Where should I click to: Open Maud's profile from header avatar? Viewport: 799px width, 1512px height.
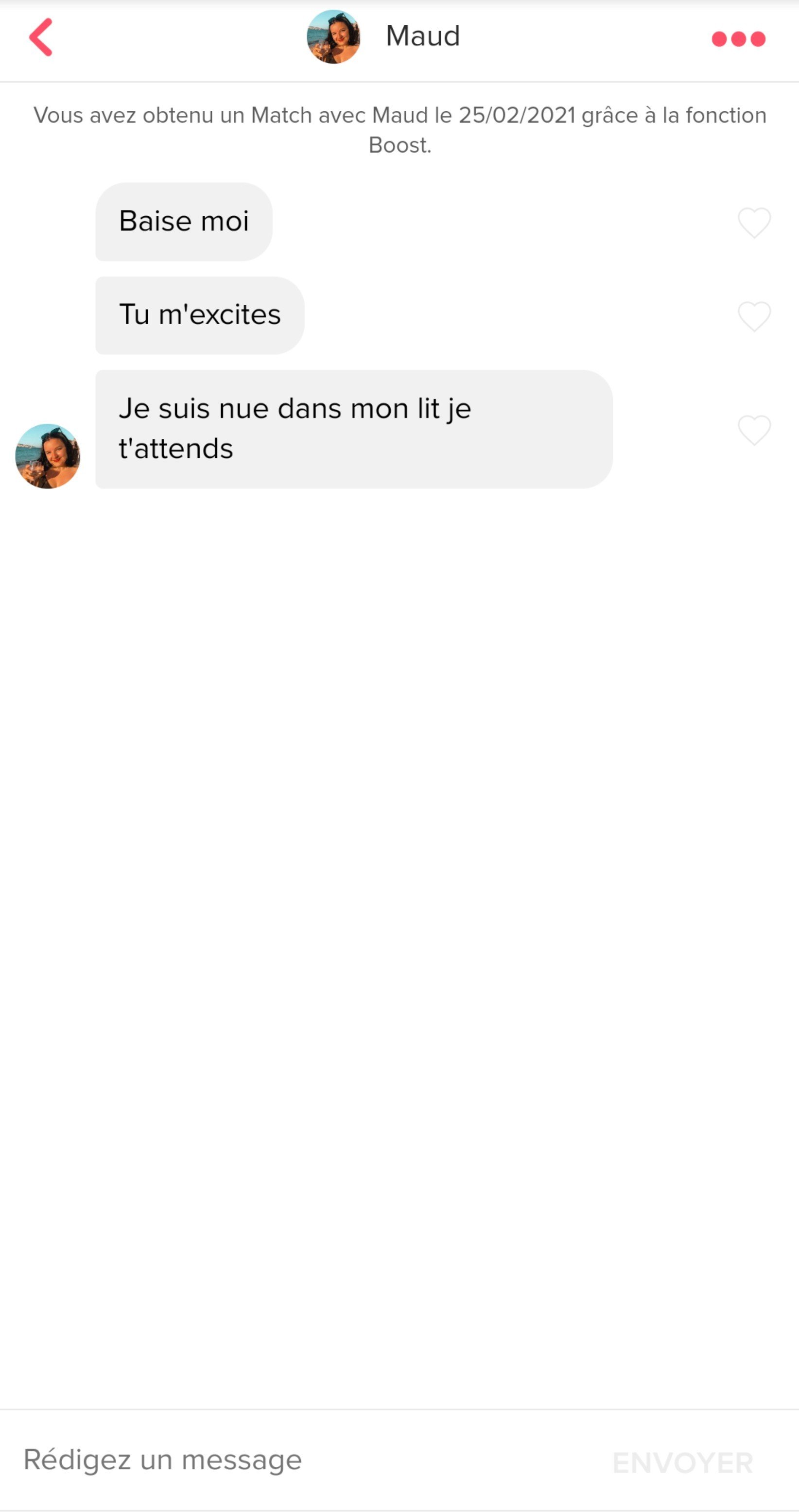333,37
